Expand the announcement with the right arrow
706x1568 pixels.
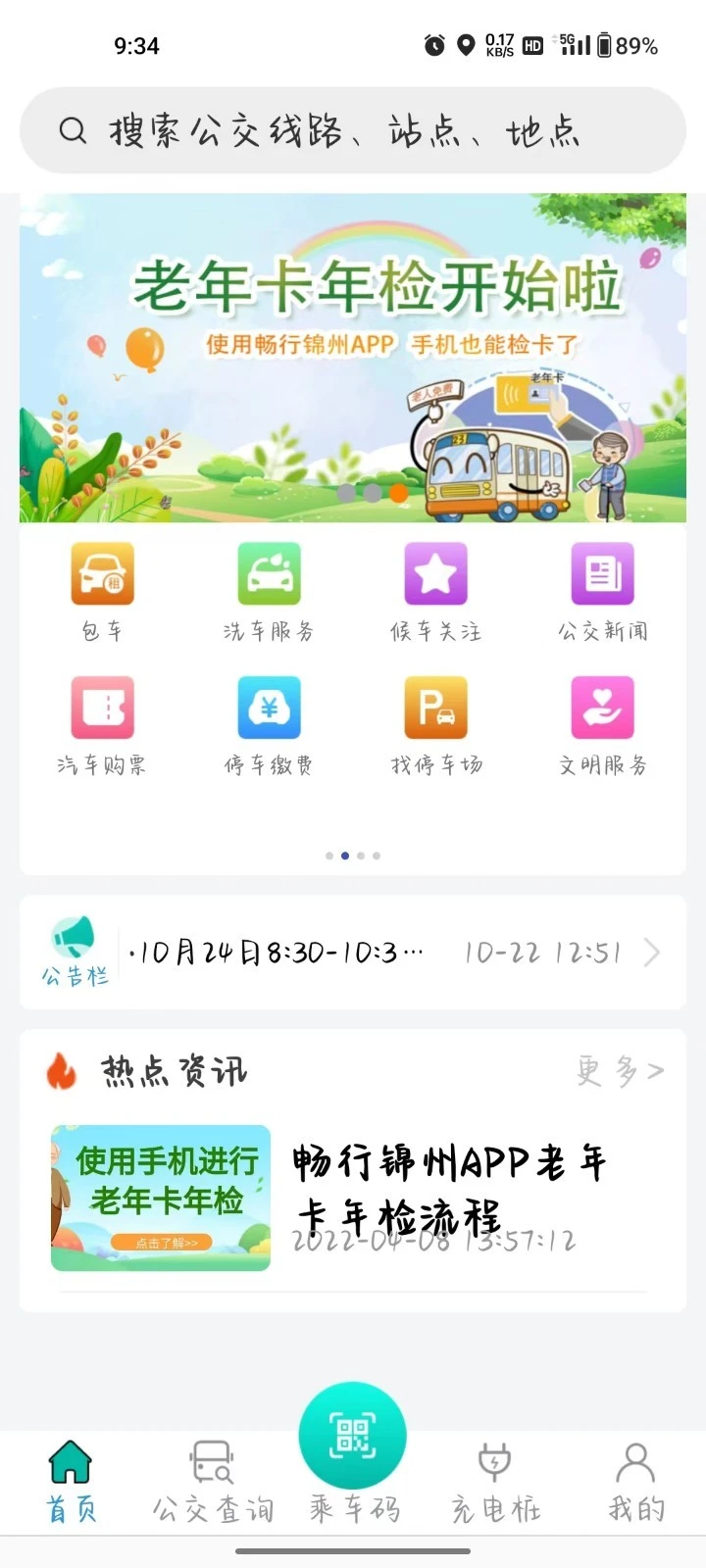click(651, 951)
